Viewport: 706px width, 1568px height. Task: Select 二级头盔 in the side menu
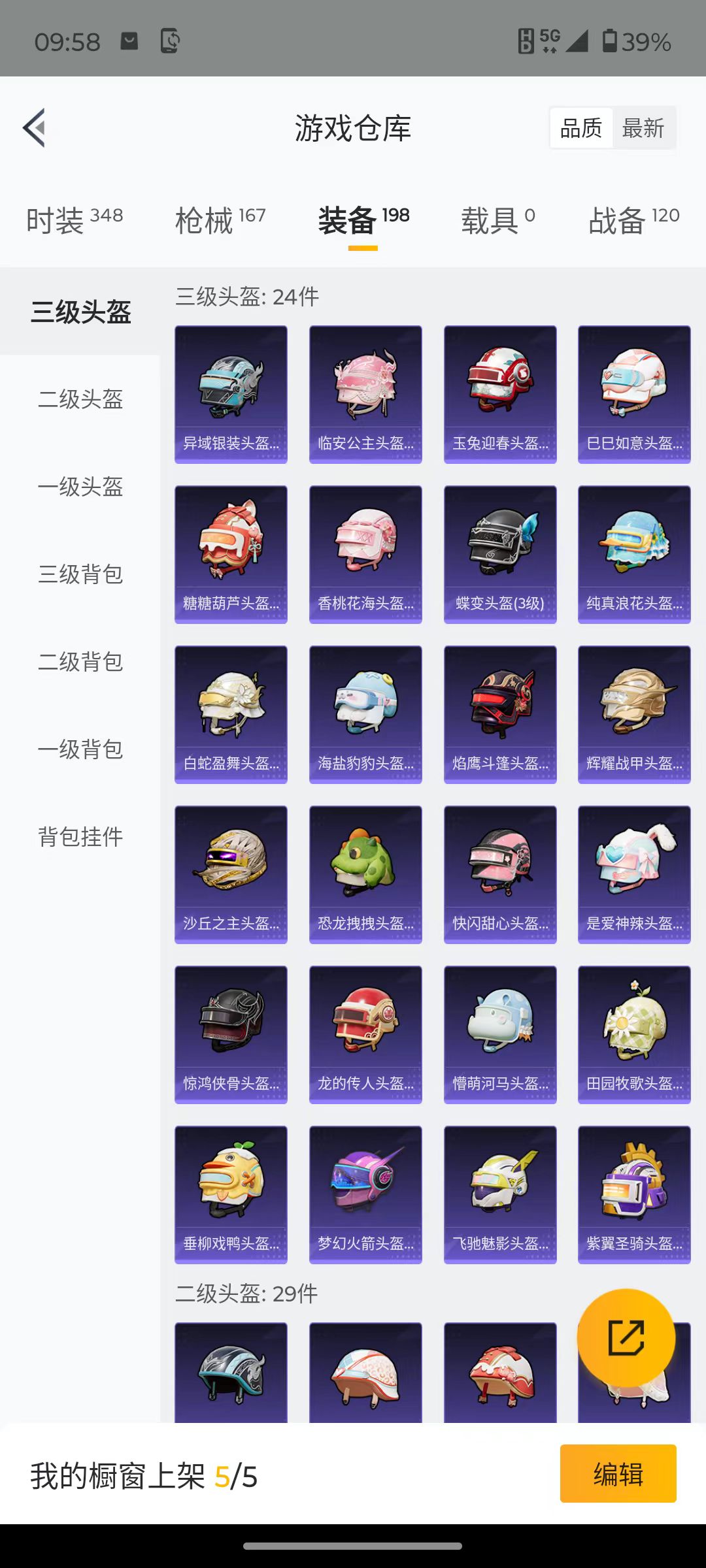(80, 399)
